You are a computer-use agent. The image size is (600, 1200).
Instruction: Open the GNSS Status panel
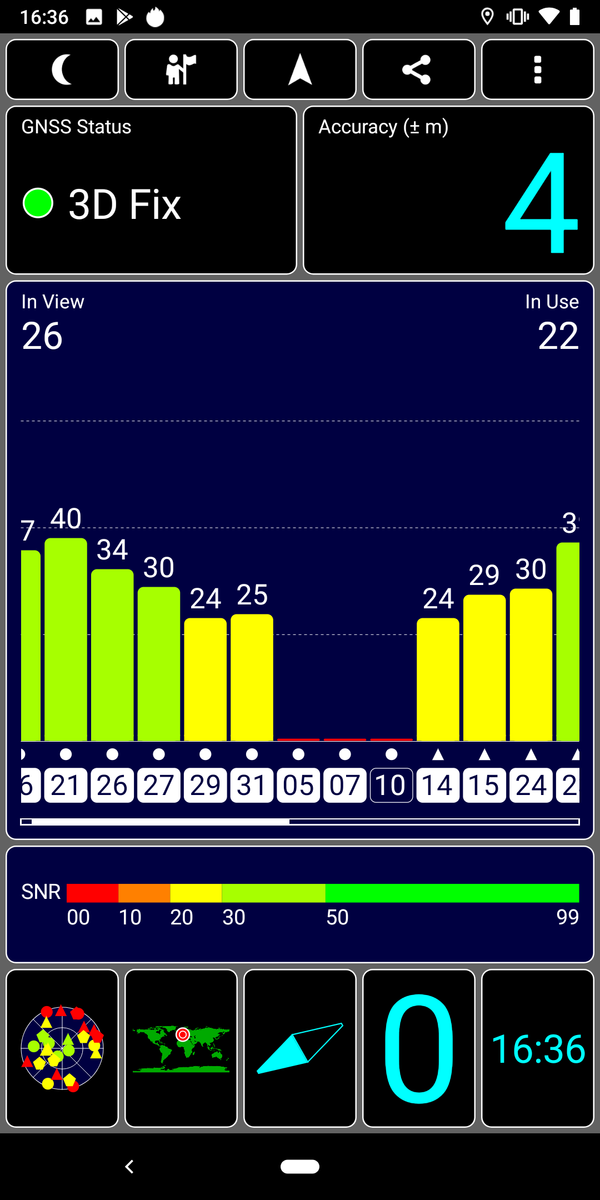pyautogui.click(x=152, y=190)
